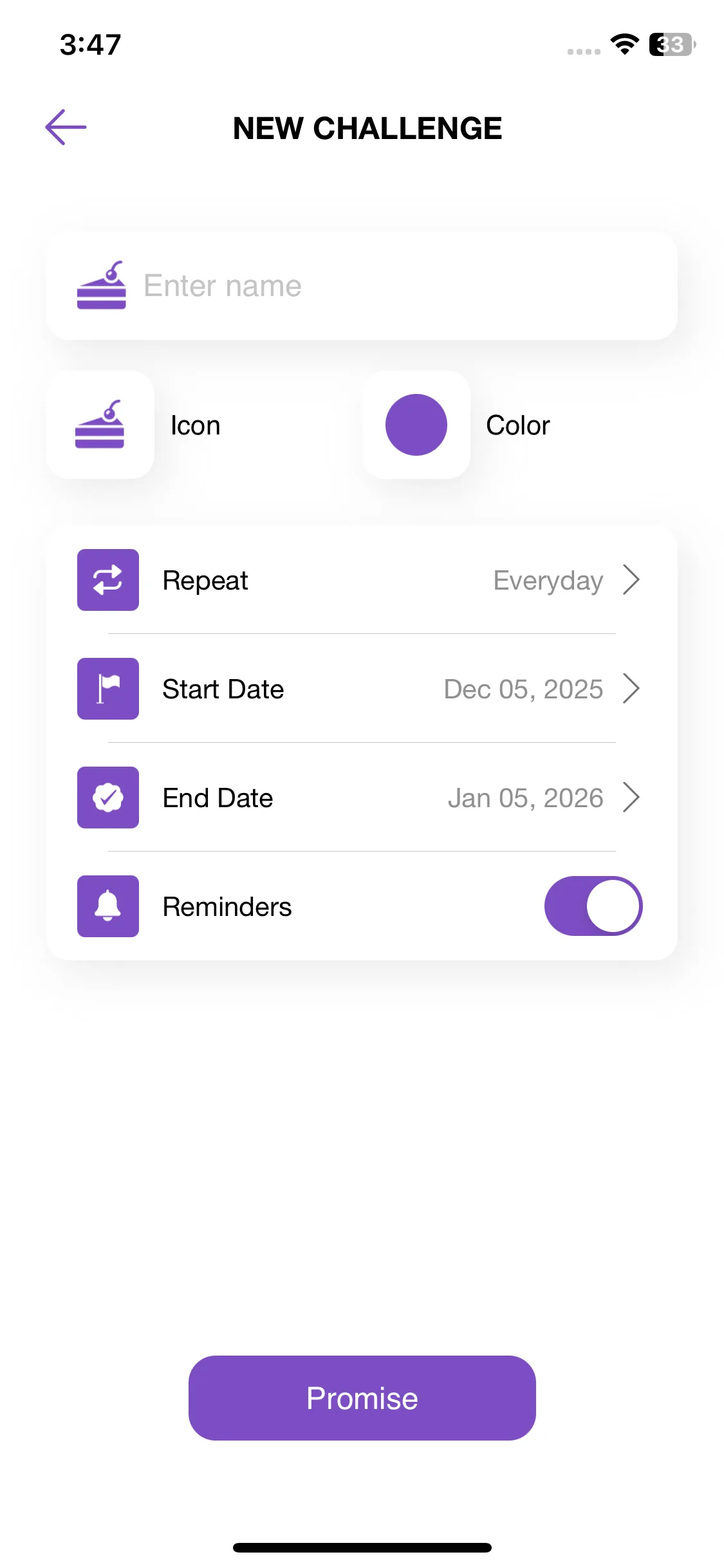Go back using the purple arrow
The width and height of the screenshot is (724, 1568).
(66, 127)
